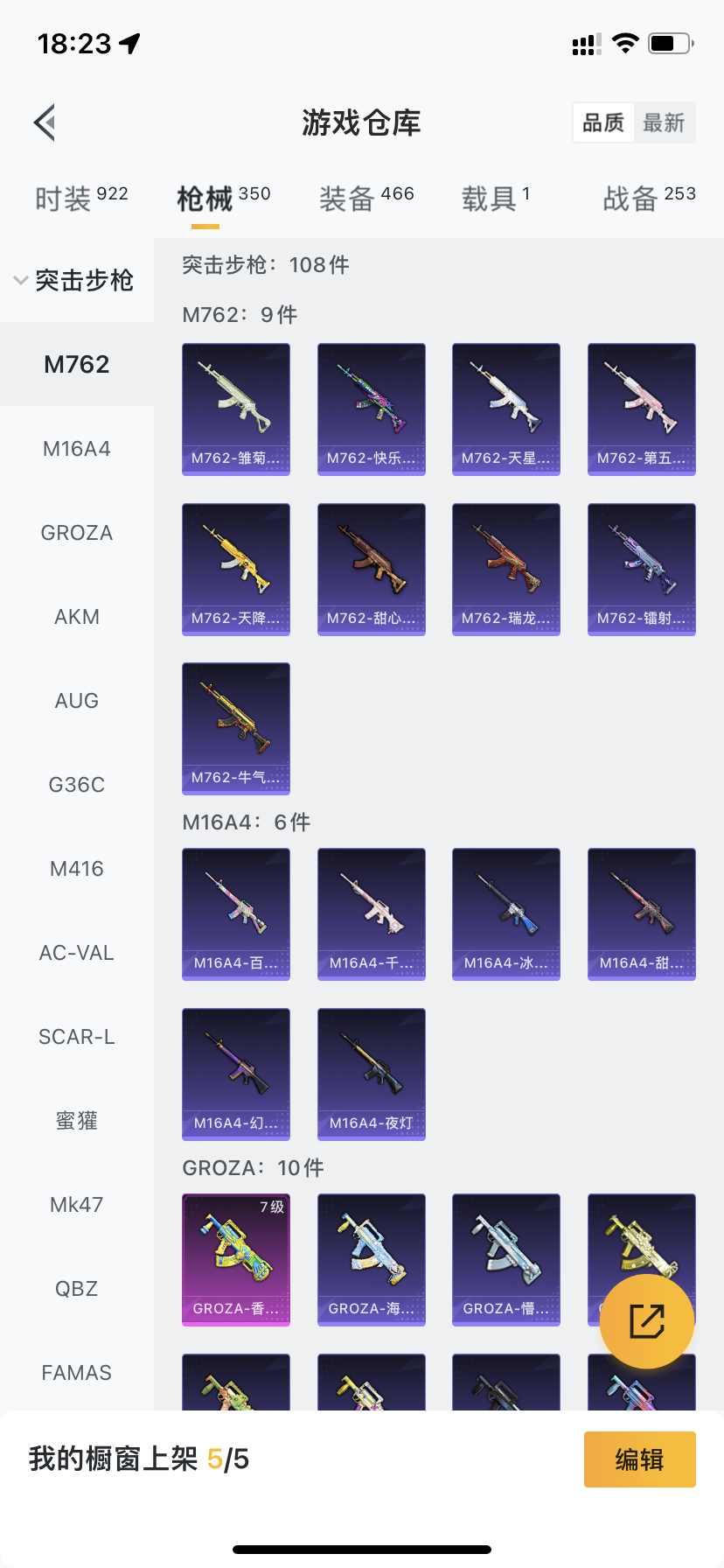Switch to the 装备 tab
Screen dimensions: 724x1568
pos(365,199)
